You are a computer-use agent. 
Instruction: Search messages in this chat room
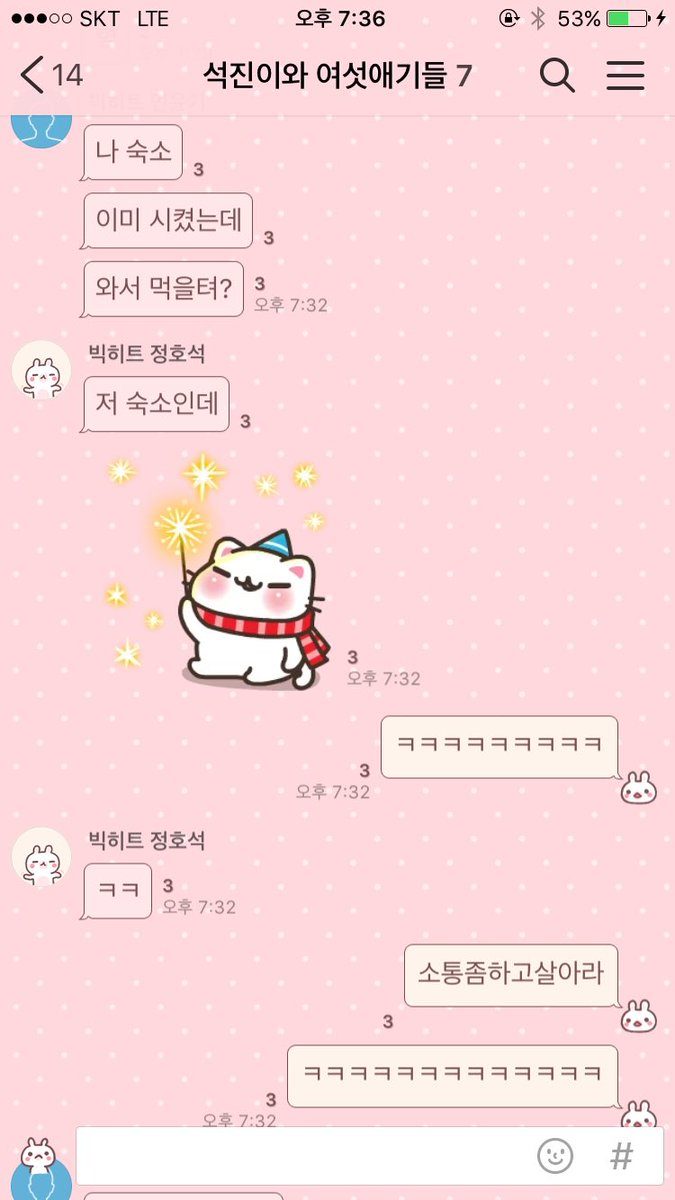pyautogui.click(x=557, y=75)
